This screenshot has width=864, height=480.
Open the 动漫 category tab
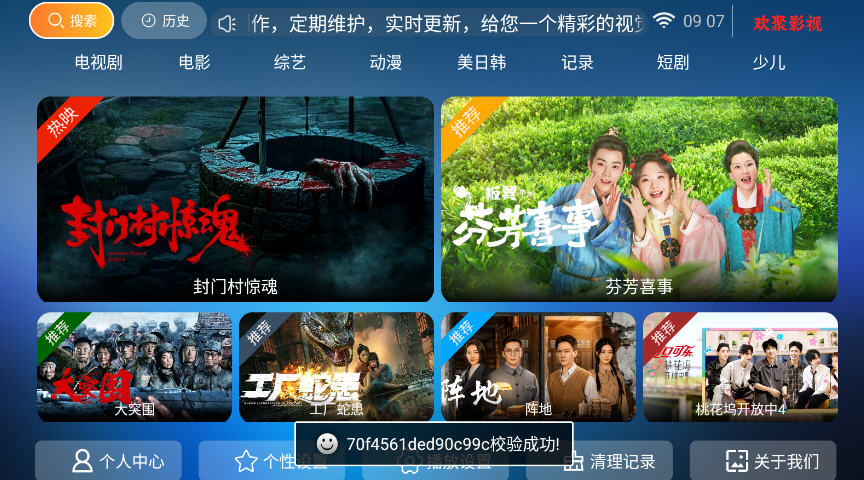(385, 62)
